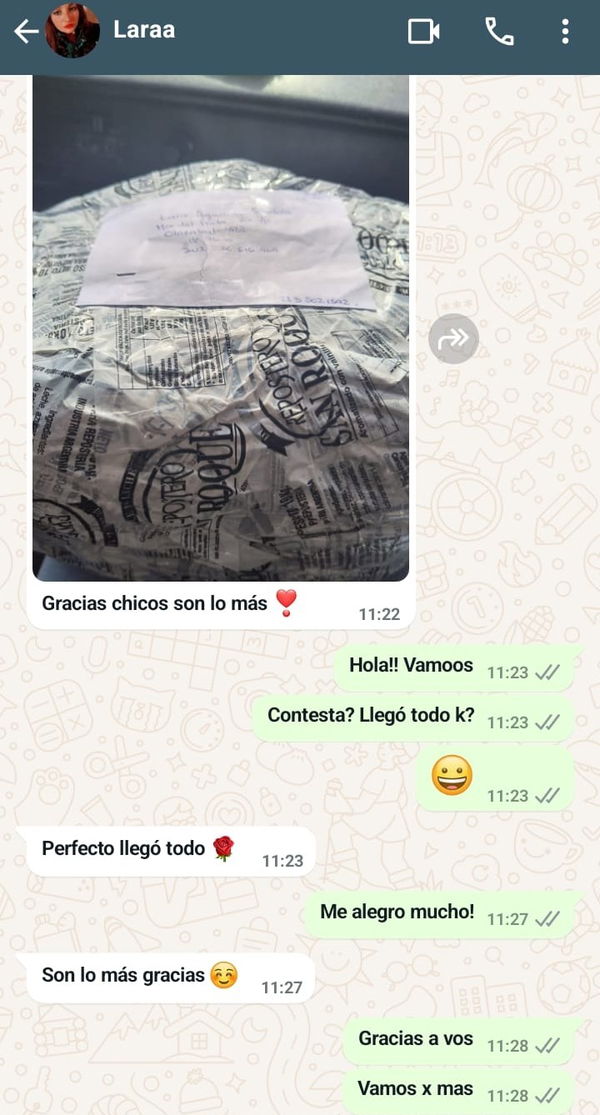
Task: Open Laraa's profile picture
Action: (x=72, y=32)
